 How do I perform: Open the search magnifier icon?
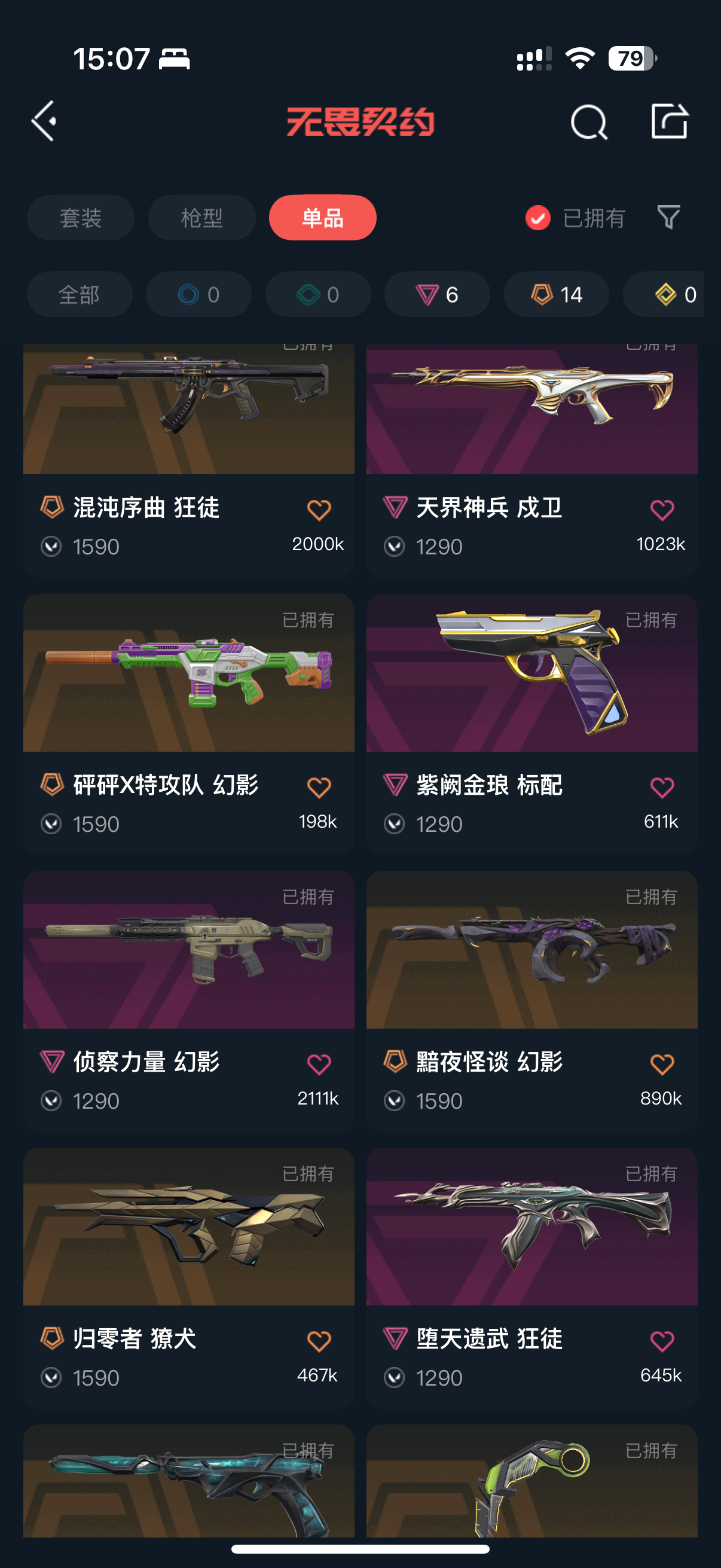[x=588, y=123]
